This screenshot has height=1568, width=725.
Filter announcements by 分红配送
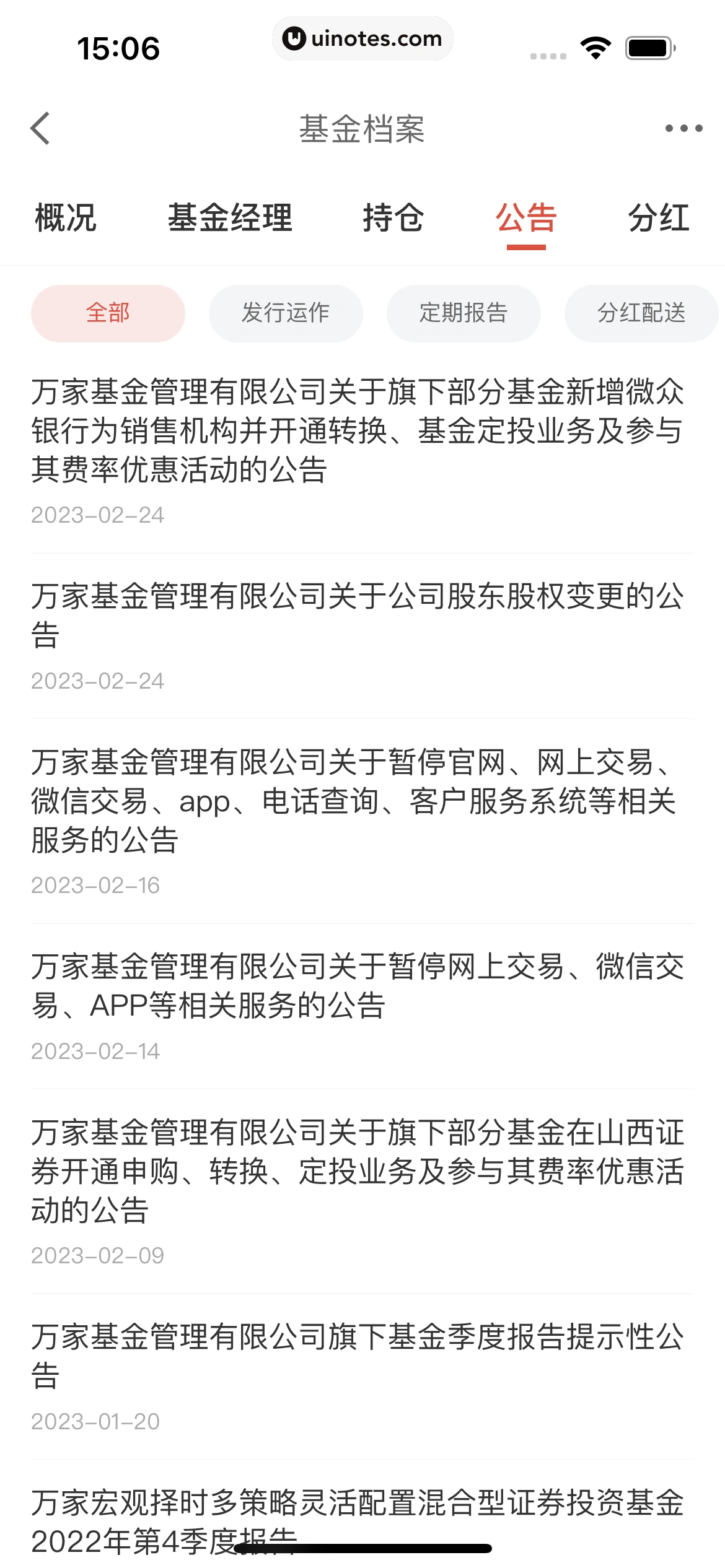point(641,313)
